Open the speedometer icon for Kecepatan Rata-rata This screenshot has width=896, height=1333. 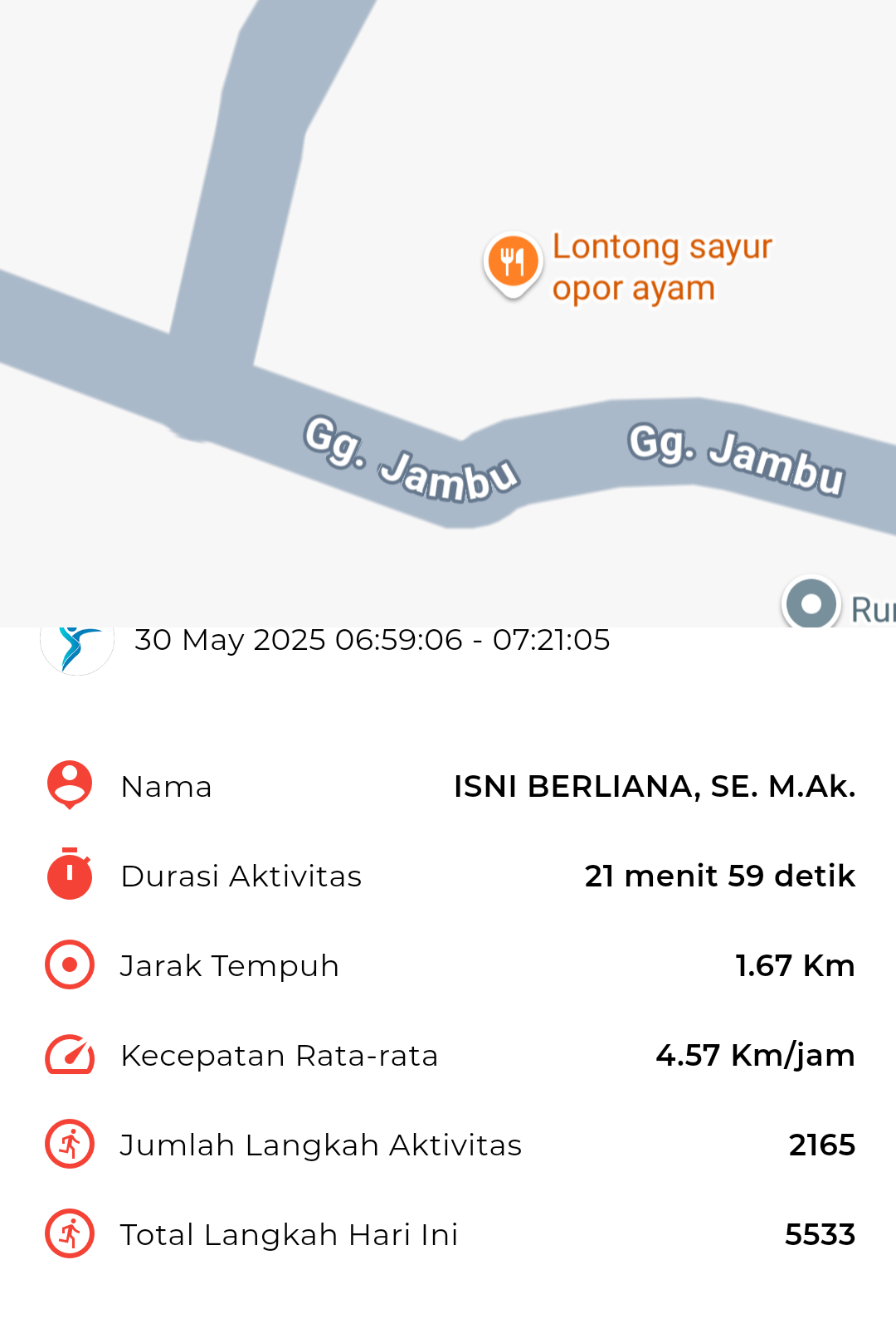tap(70, 1054)
